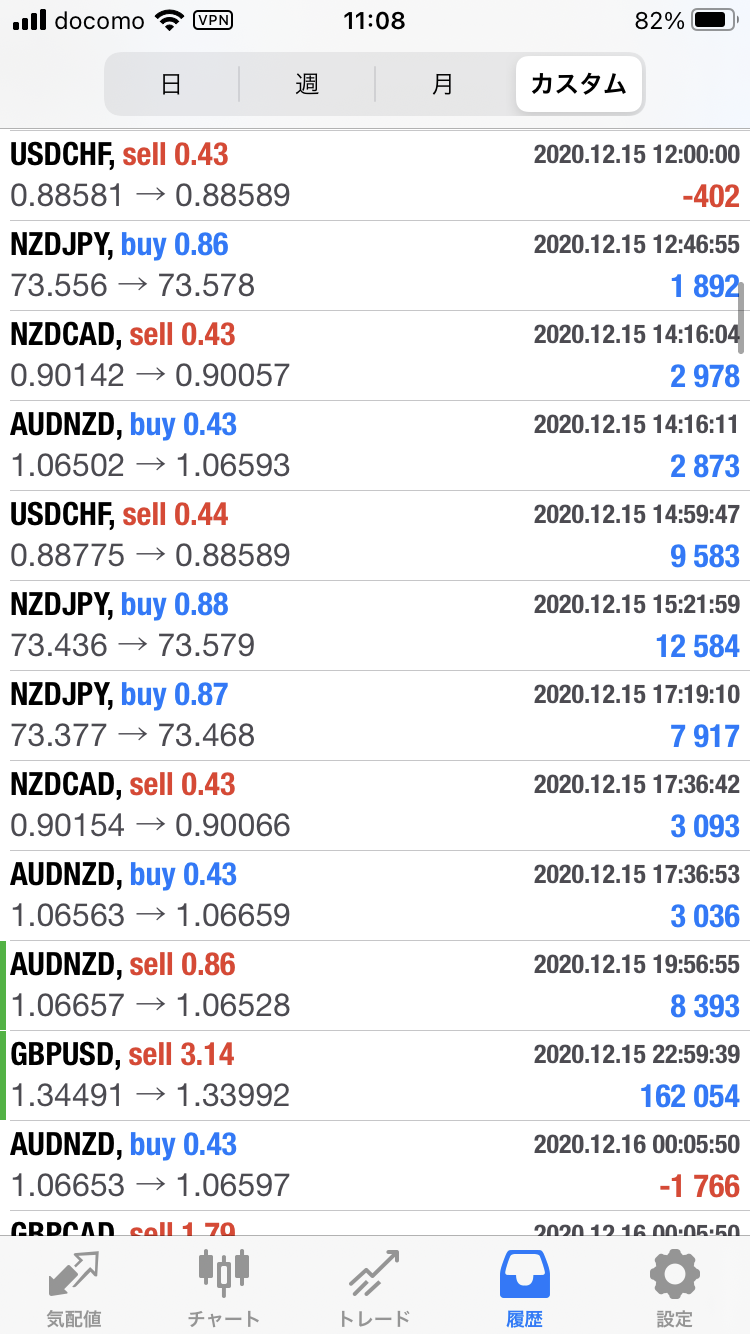The width and height of the screenshot is (750, 1334).
Task: Go to the チャート chart tab
Action: pos(224,1286)
